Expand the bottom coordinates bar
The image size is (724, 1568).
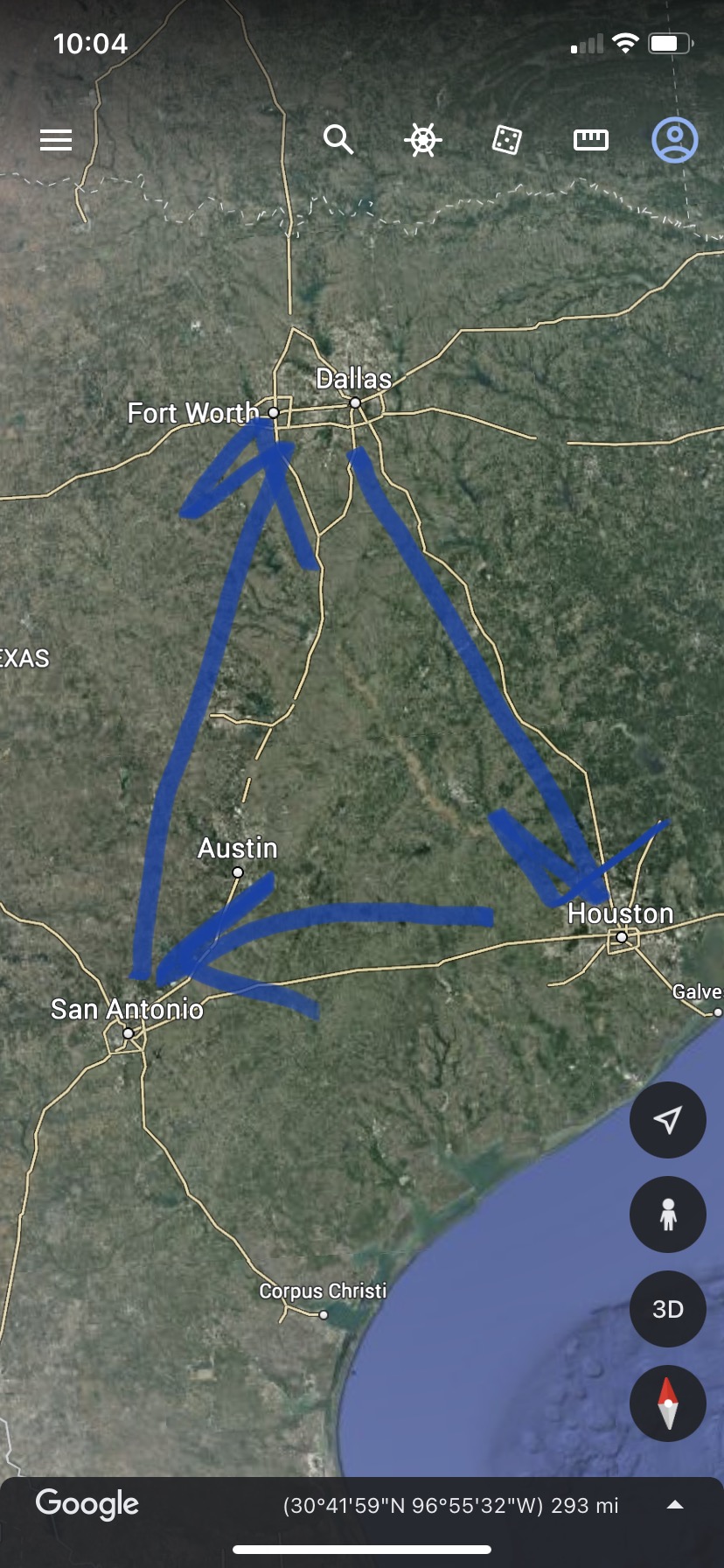[675, 1505]
